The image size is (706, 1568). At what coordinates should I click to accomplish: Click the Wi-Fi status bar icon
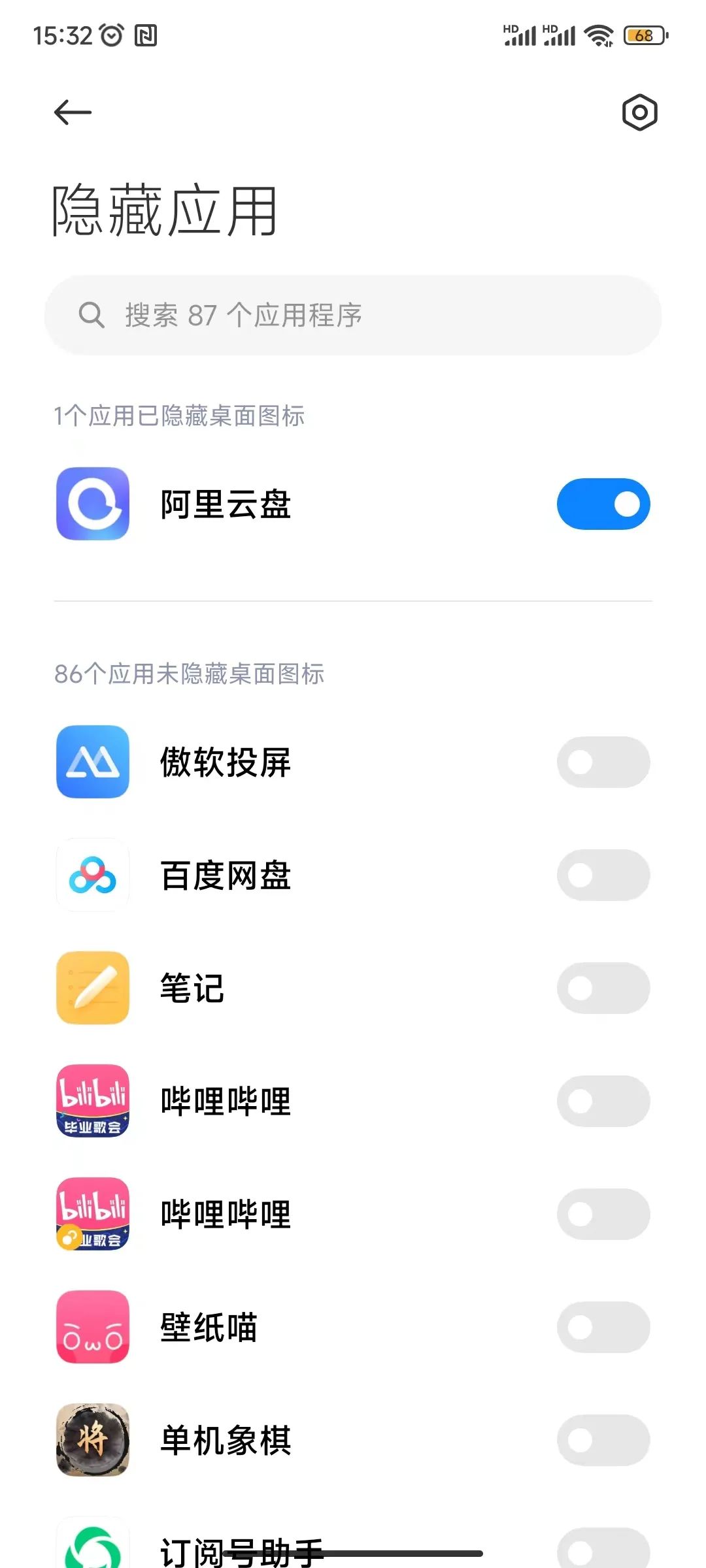tap(599, 36)
